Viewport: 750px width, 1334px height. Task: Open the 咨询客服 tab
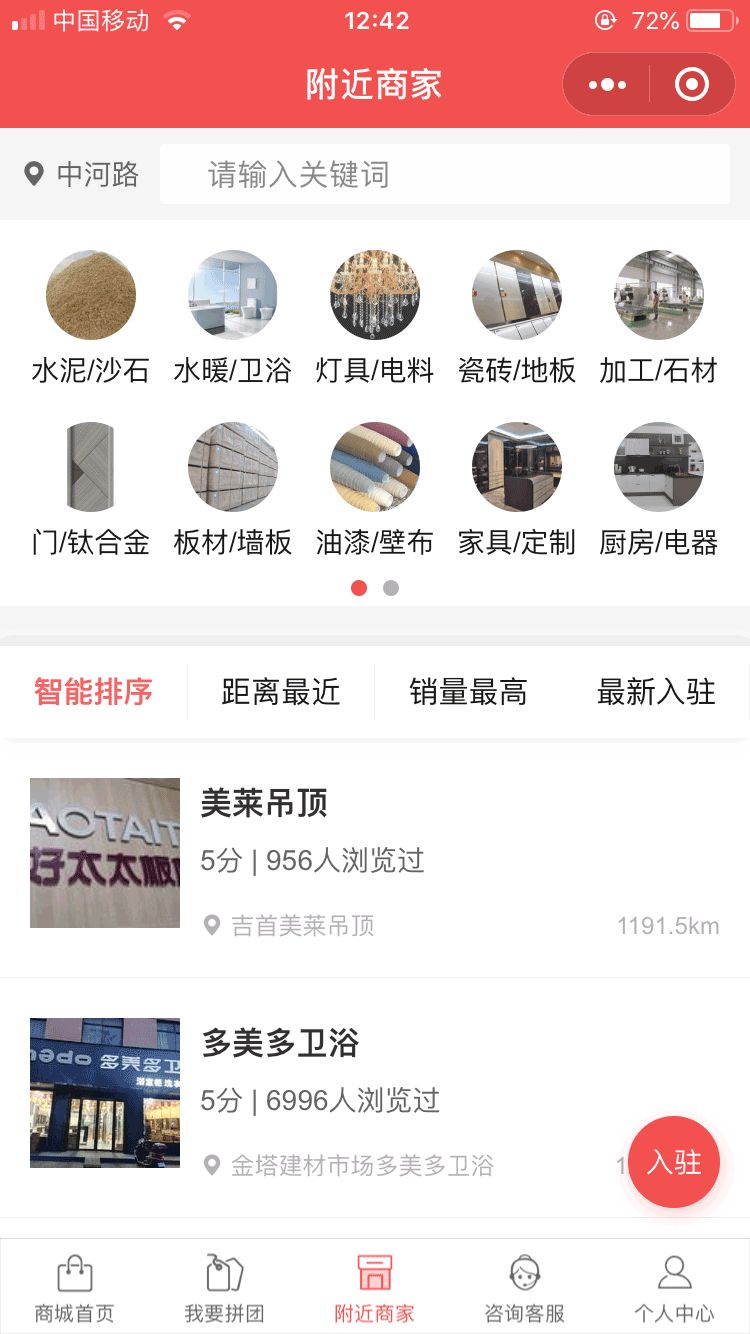(525, 1288)
